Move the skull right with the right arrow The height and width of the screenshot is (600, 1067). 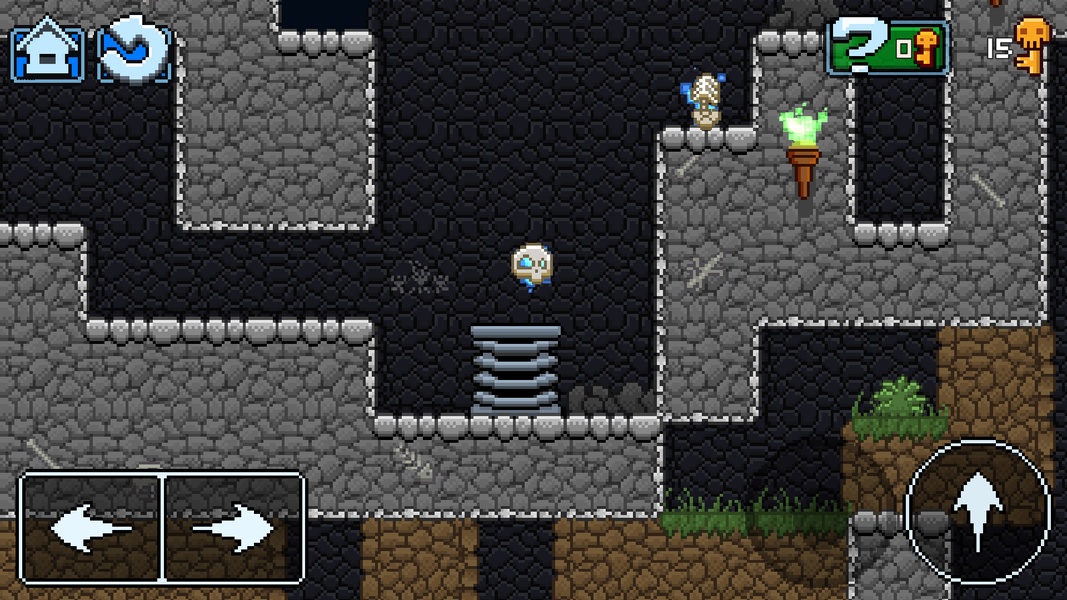(x=233, y=527)
